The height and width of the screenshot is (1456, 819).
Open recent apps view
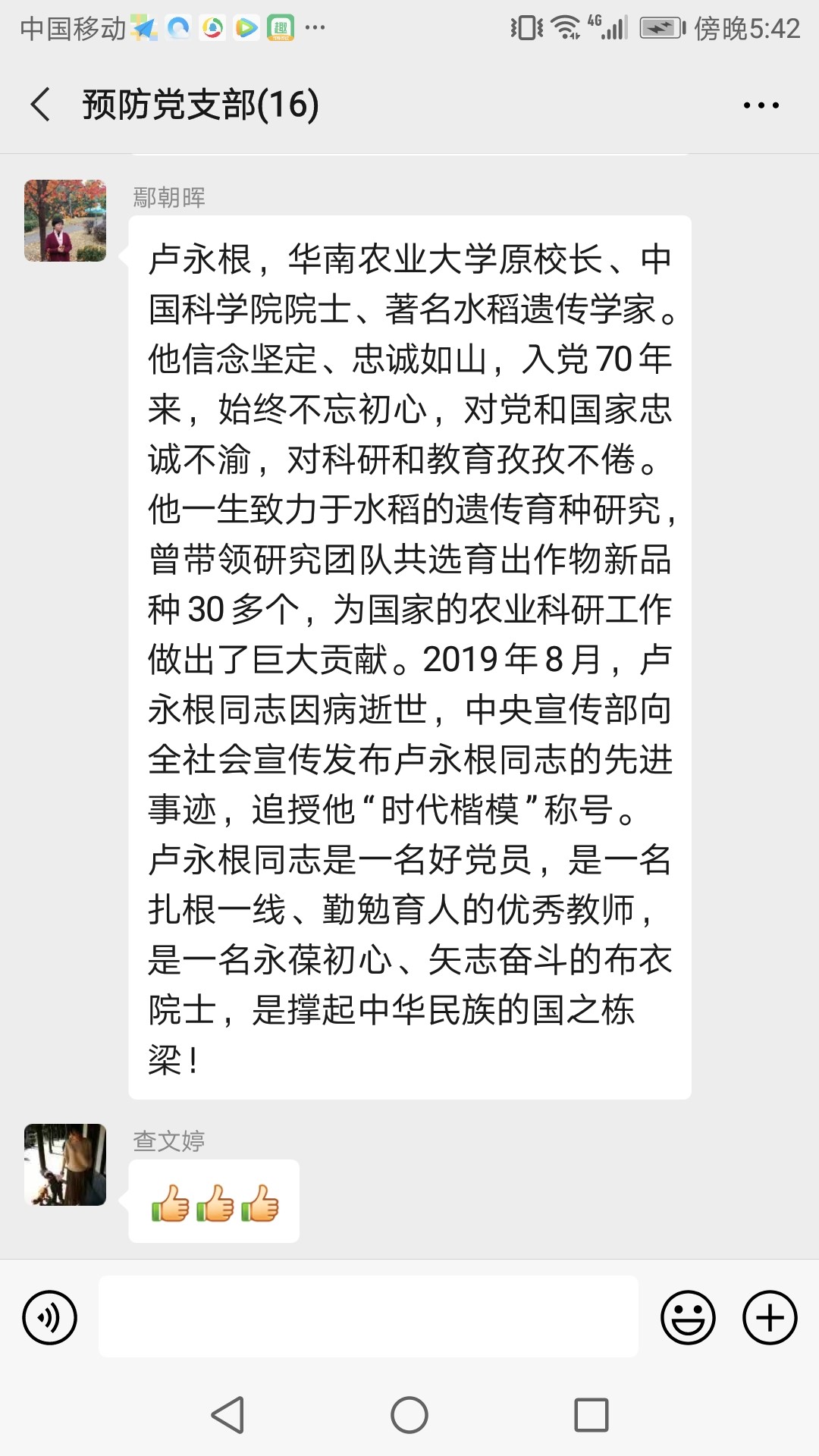[591, 1415]
